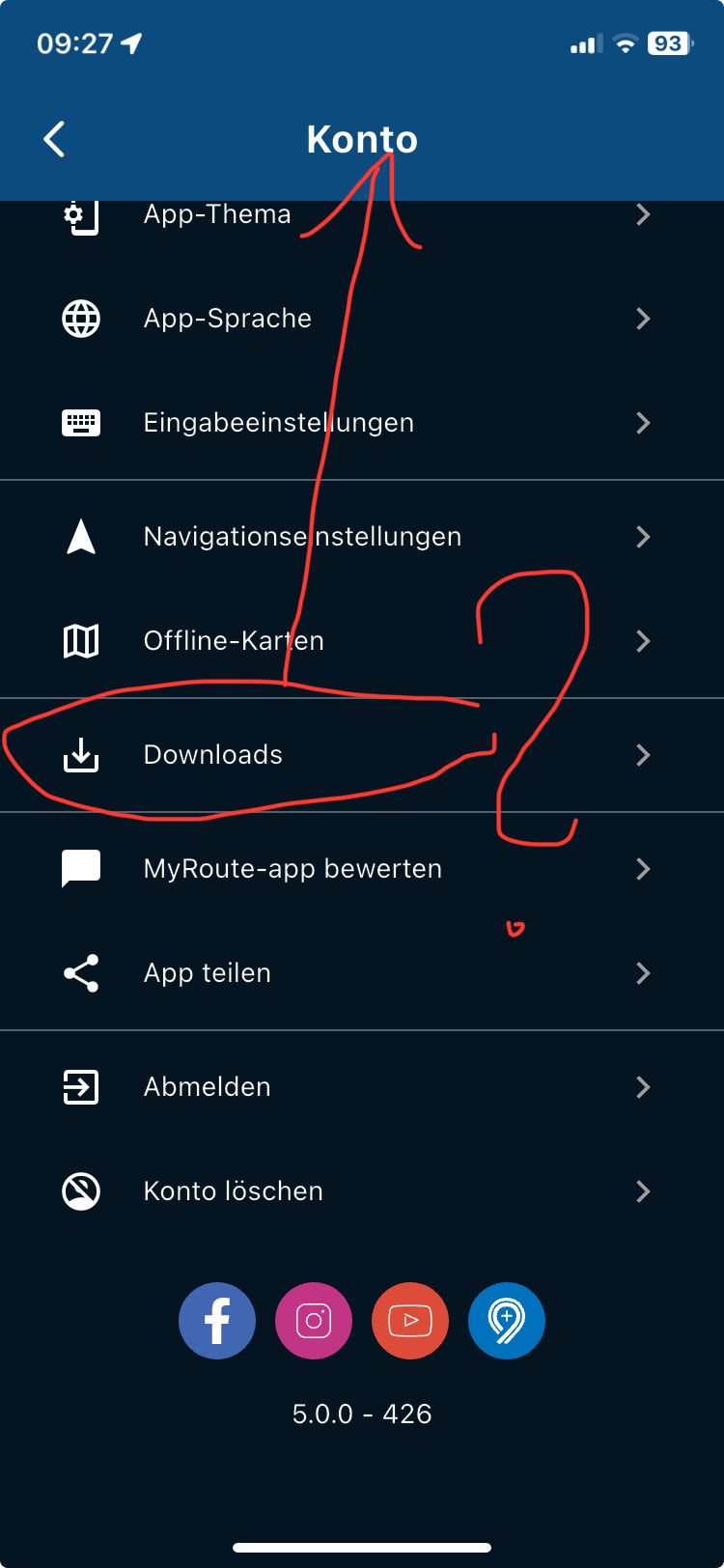Viewport: 724px width, 1568px height.
Task: Open the Instagram profile icon
Action: [x=314, y=1321]
